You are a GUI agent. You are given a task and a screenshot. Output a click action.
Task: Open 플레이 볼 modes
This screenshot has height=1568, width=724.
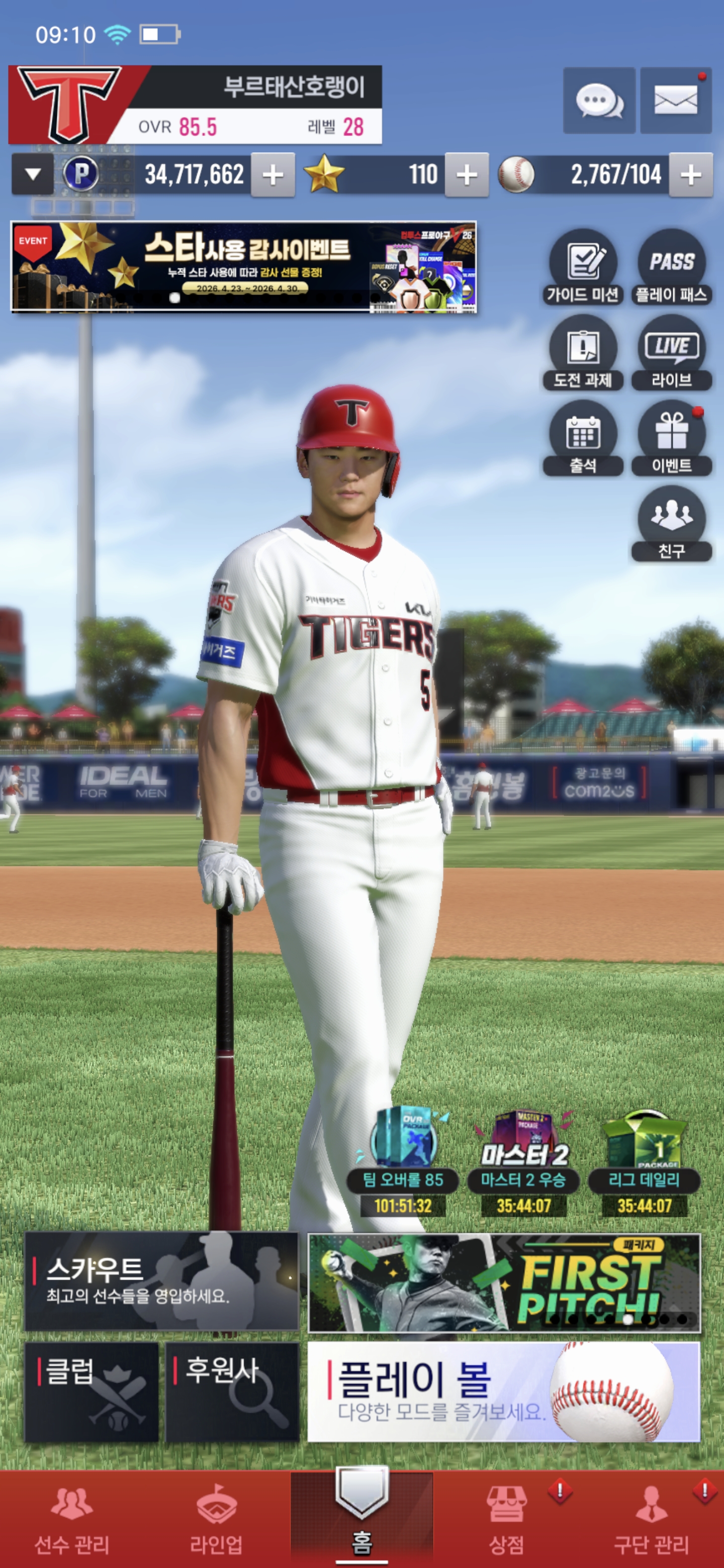[x=503, y=1392]
